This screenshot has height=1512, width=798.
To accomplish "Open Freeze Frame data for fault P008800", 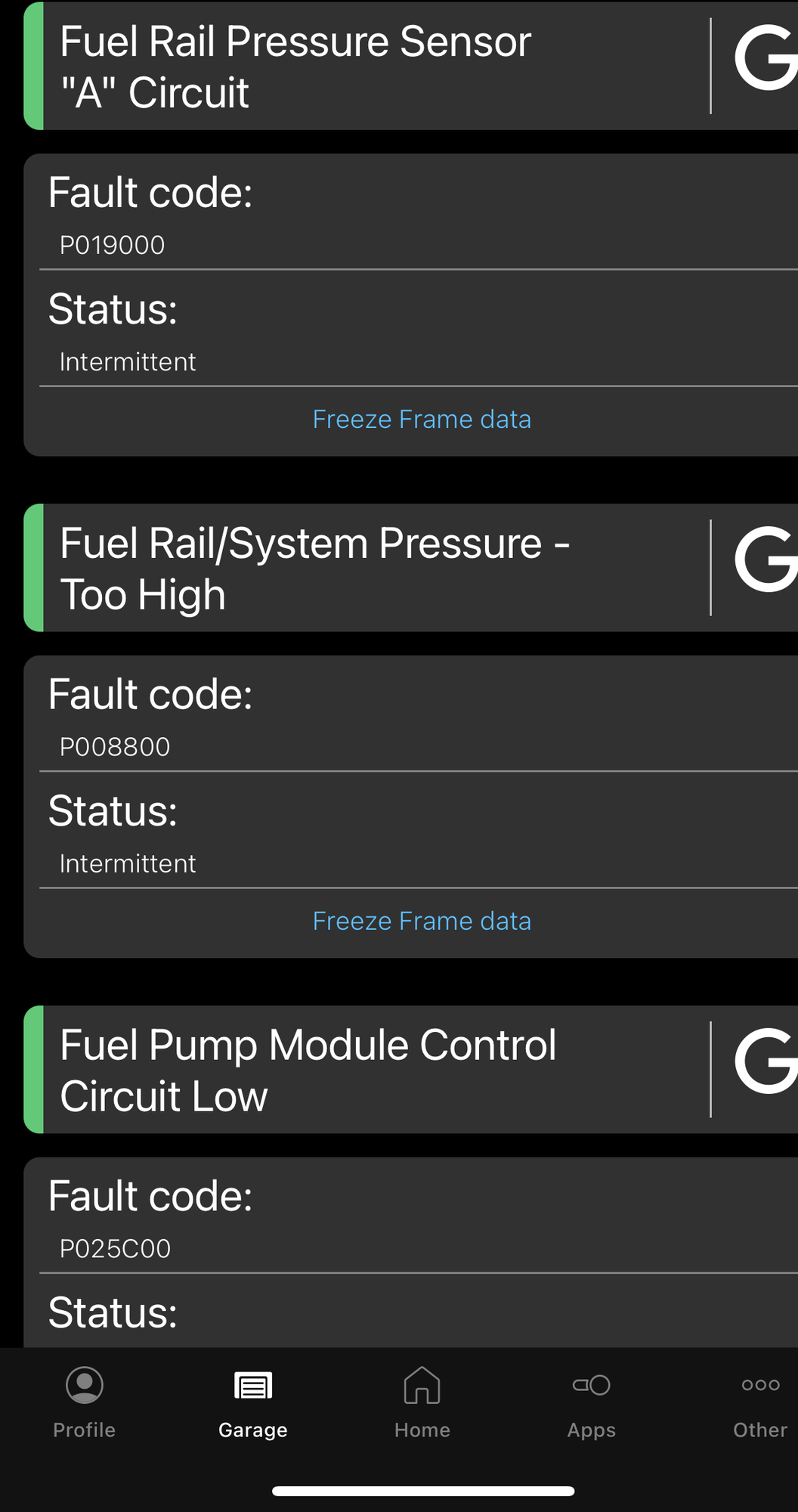I will point(421,921).
